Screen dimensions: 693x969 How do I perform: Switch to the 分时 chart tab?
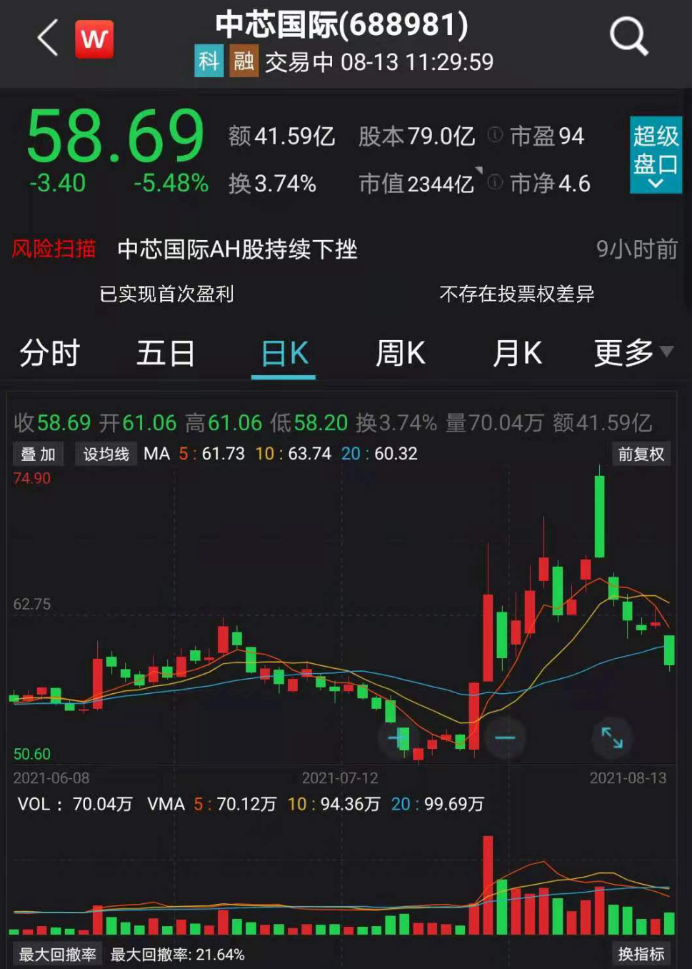(x=49, y=353)
